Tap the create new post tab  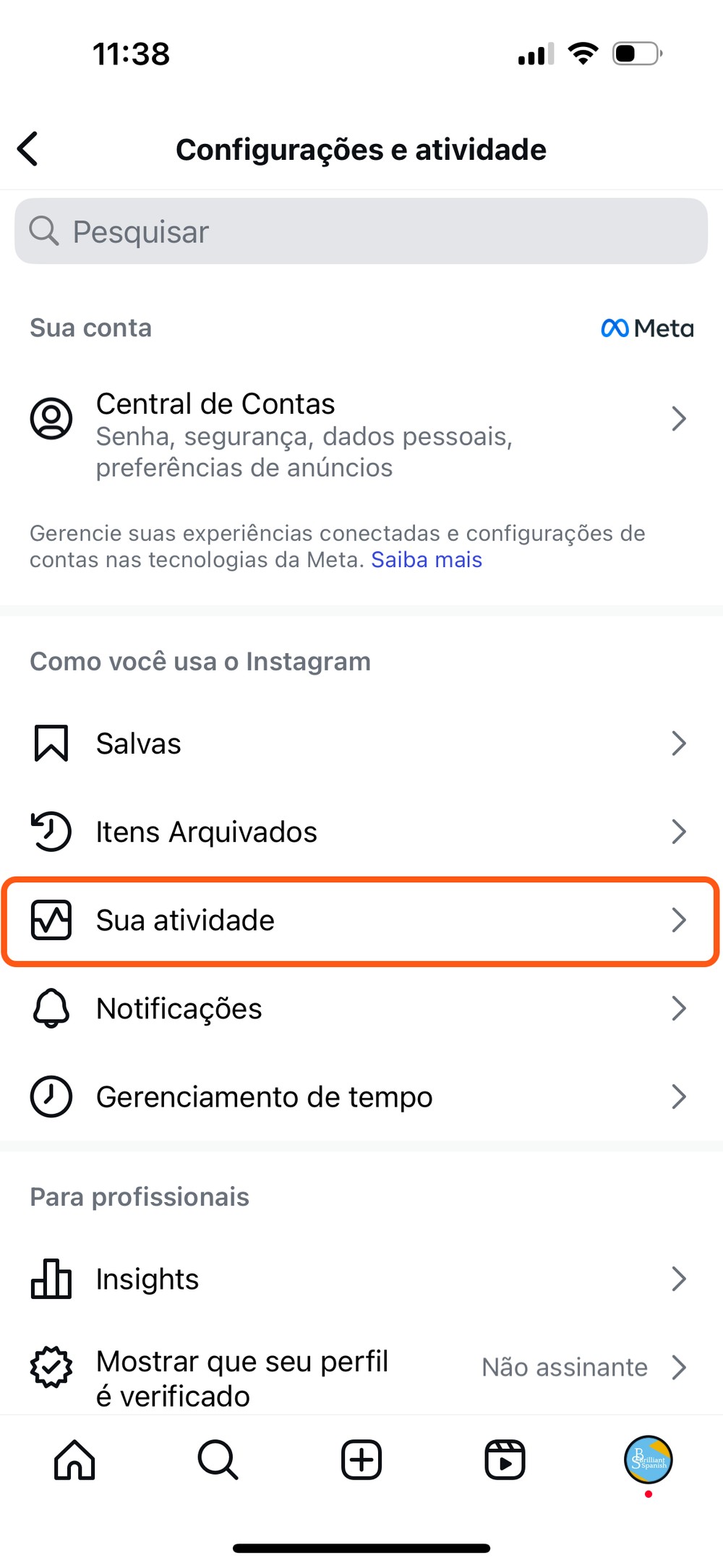click(361, 1460)
